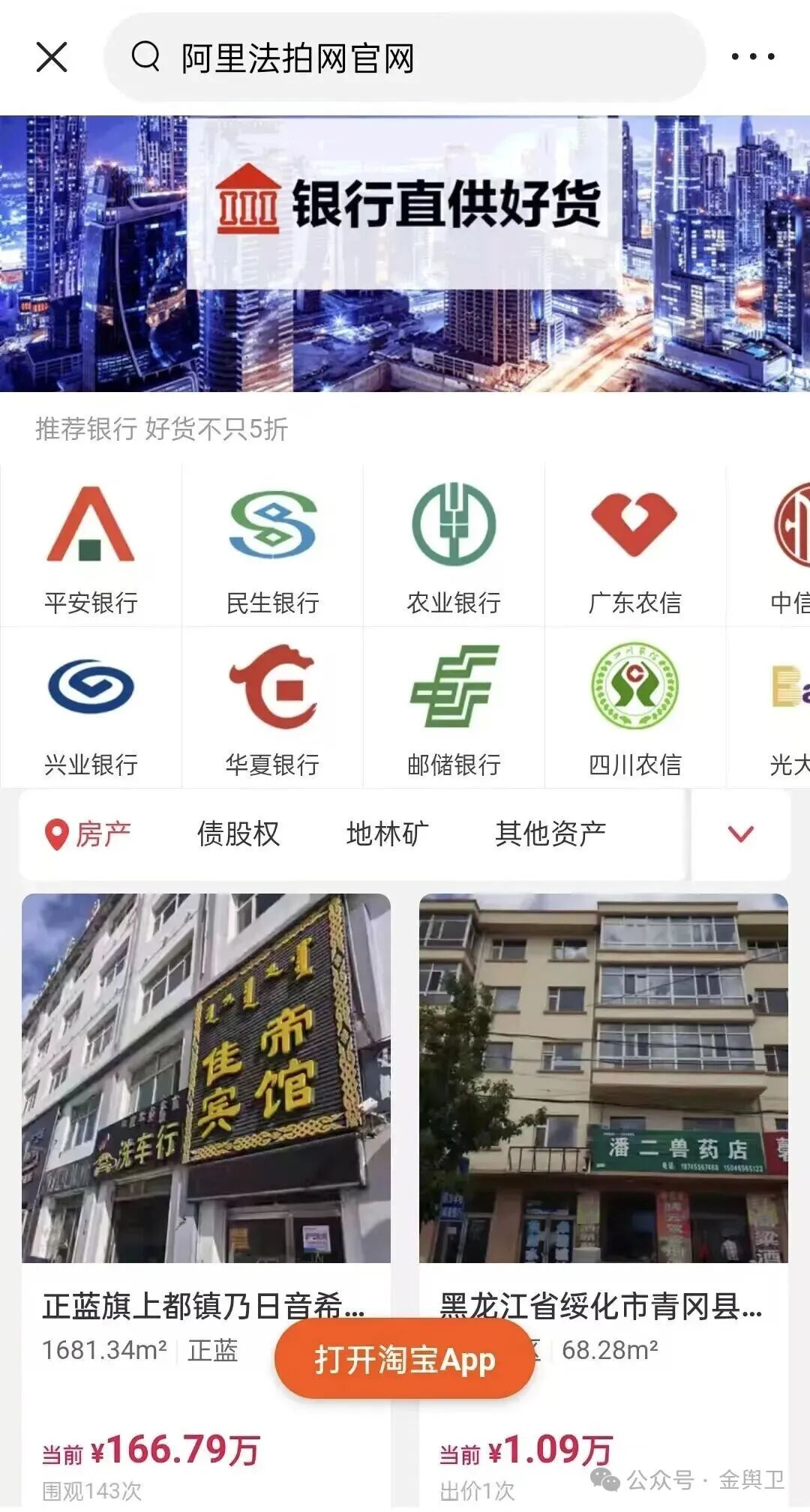This screenshot has width=810, height=1512.
Task: Tap the 打开淘宝App button
Action: tap(405, 1360)
